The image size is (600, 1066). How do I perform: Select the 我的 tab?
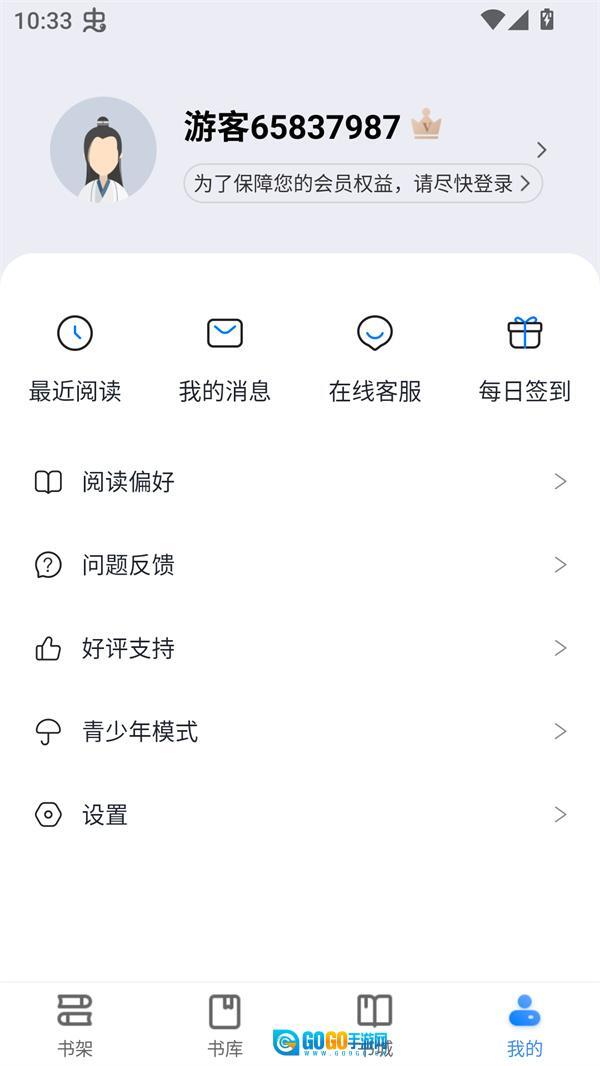click(x=525, y=1025)
